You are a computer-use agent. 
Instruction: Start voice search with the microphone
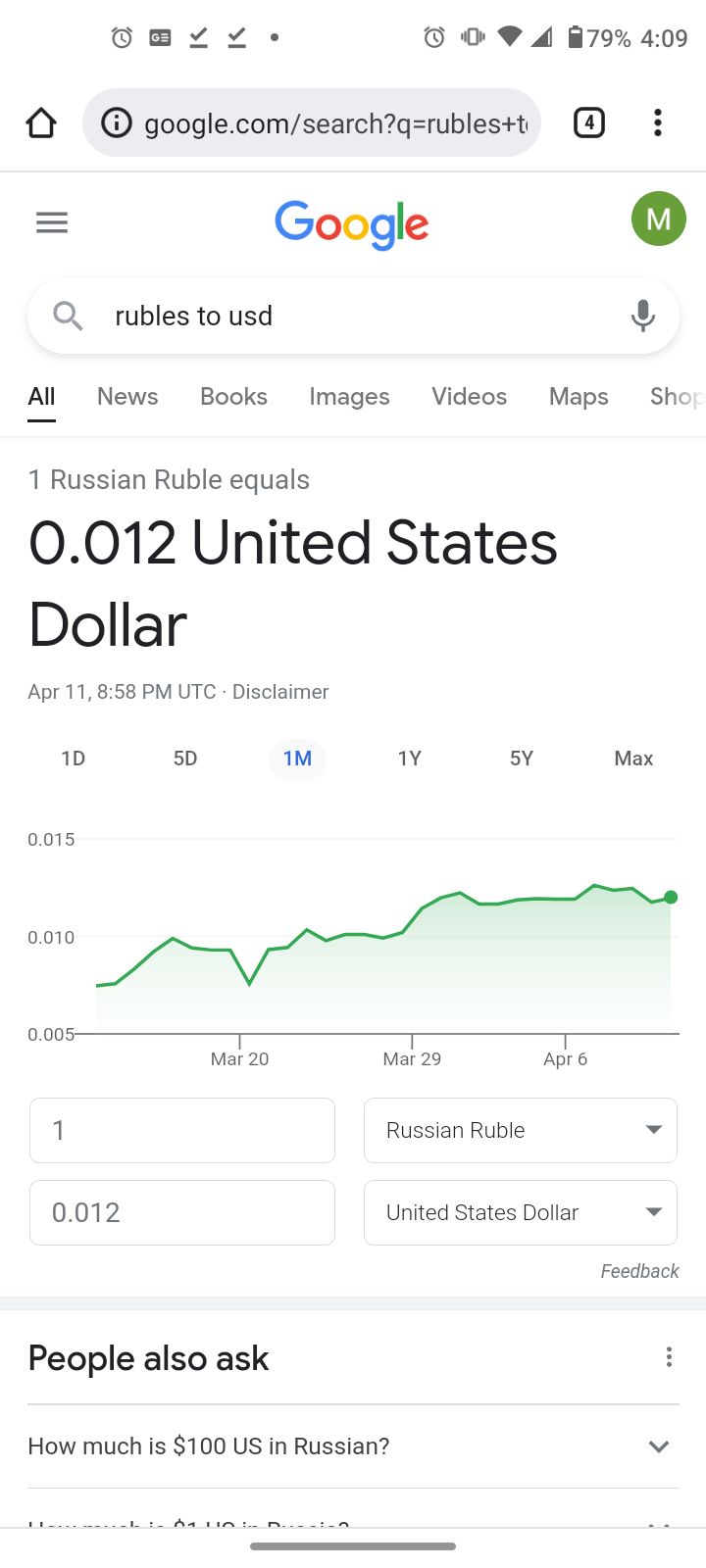[643, 316]
